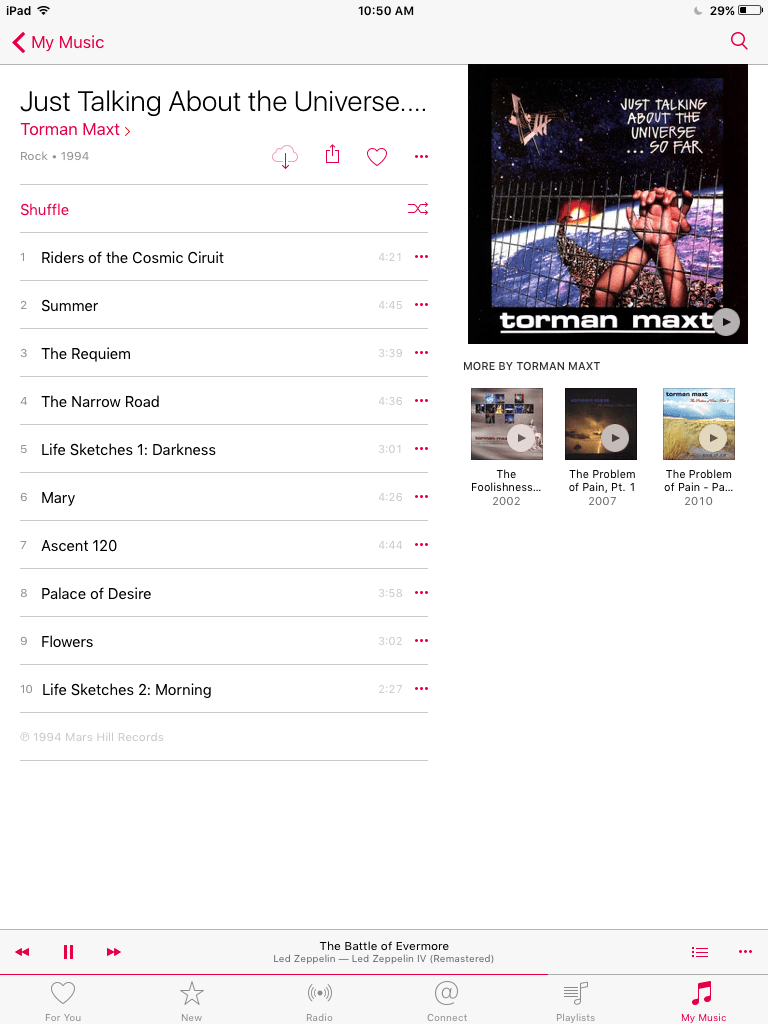The height and width of the screenshot is (1024, 768).
Task: Love this album with the heart
Action: (377, 157)
